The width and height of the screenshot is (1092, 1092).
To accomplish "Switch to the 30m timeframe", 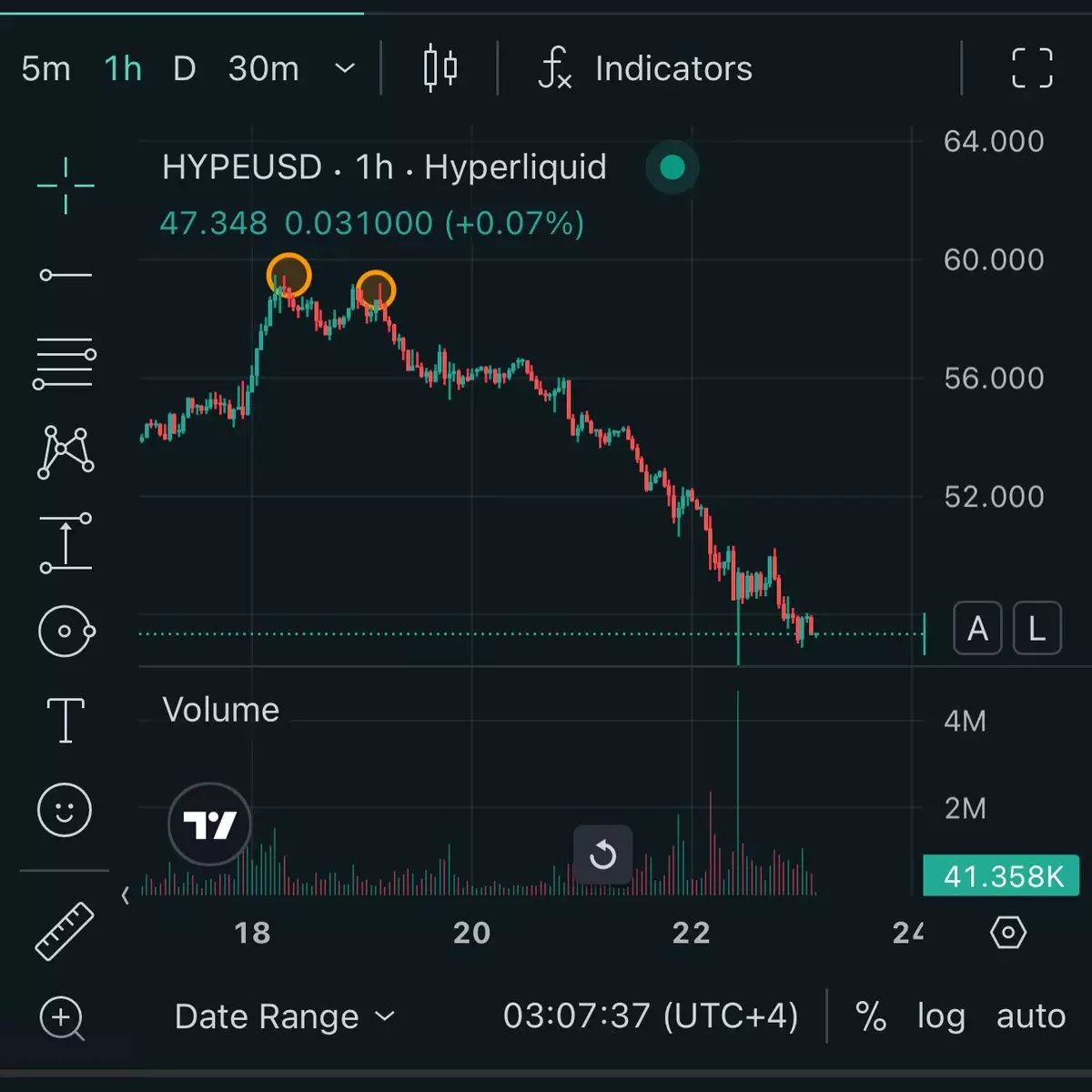I will point(263,69).
